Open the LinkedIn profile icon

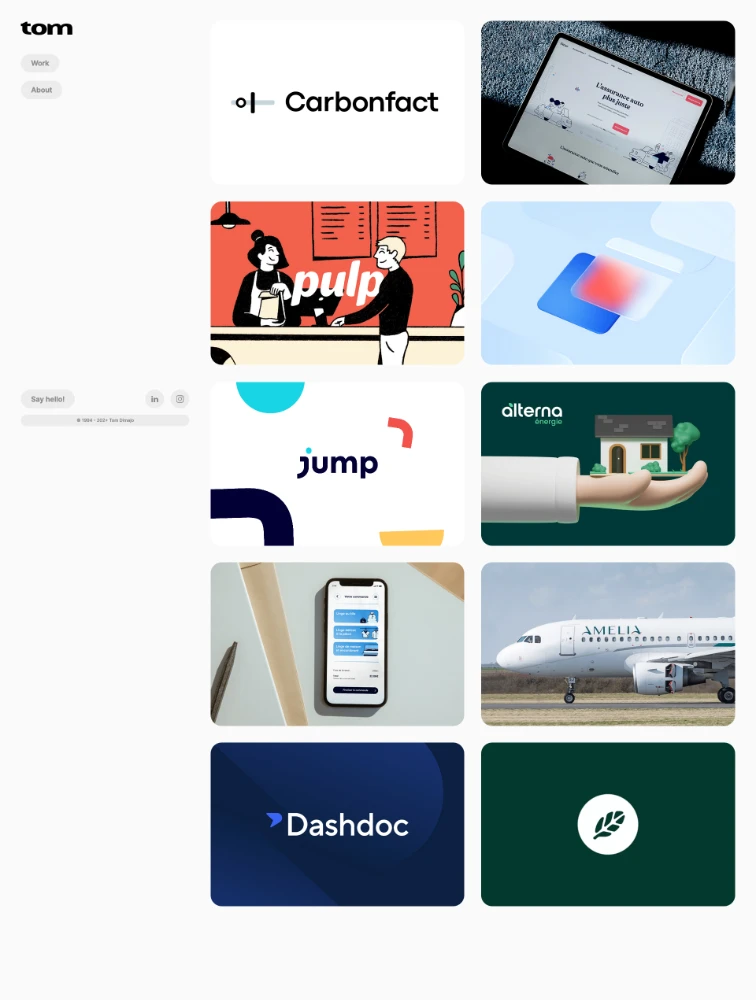coord(155,399)
